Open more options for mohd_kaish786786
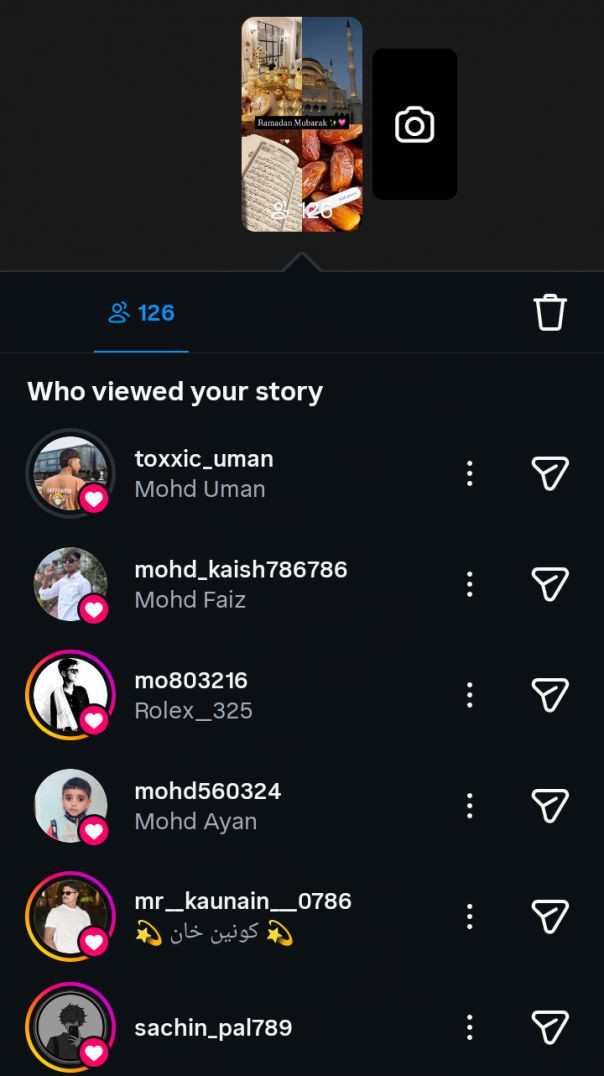The width and height of the screenshot is (604, 1076). (x=469, y=584)
